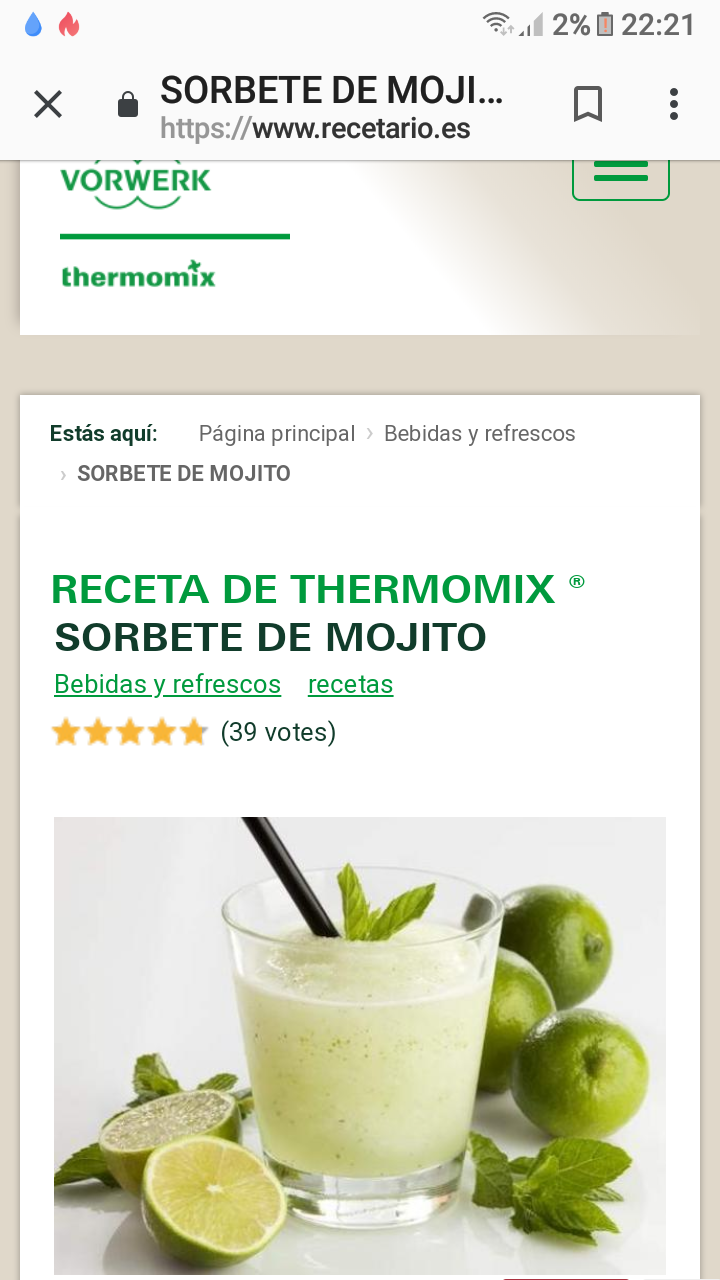Bookmark this recipe page
The width and height of the screenshot is (720, 1280).
click(x=588, y=104)
